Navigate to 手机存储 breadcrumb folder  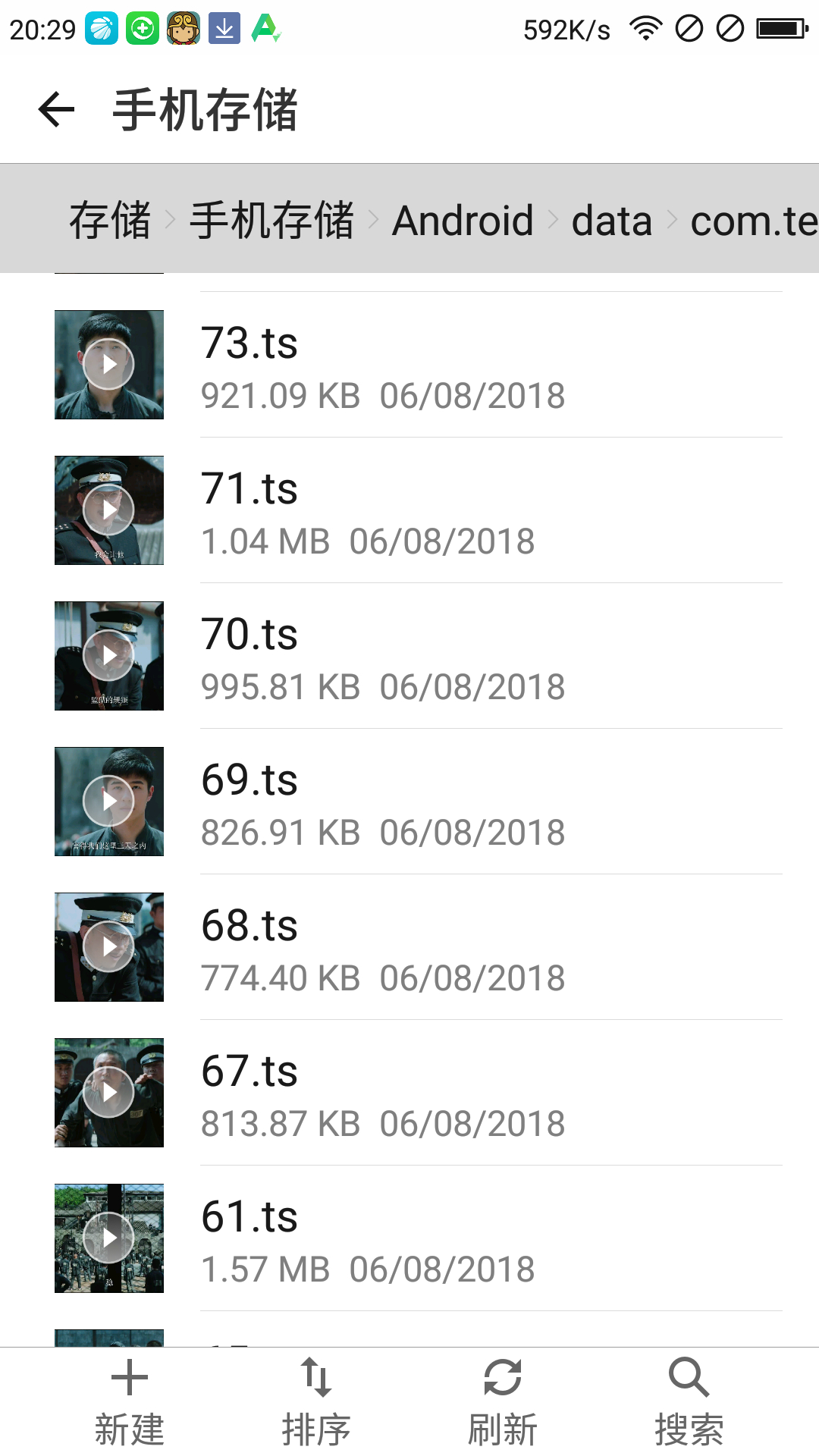coord(271,221)
